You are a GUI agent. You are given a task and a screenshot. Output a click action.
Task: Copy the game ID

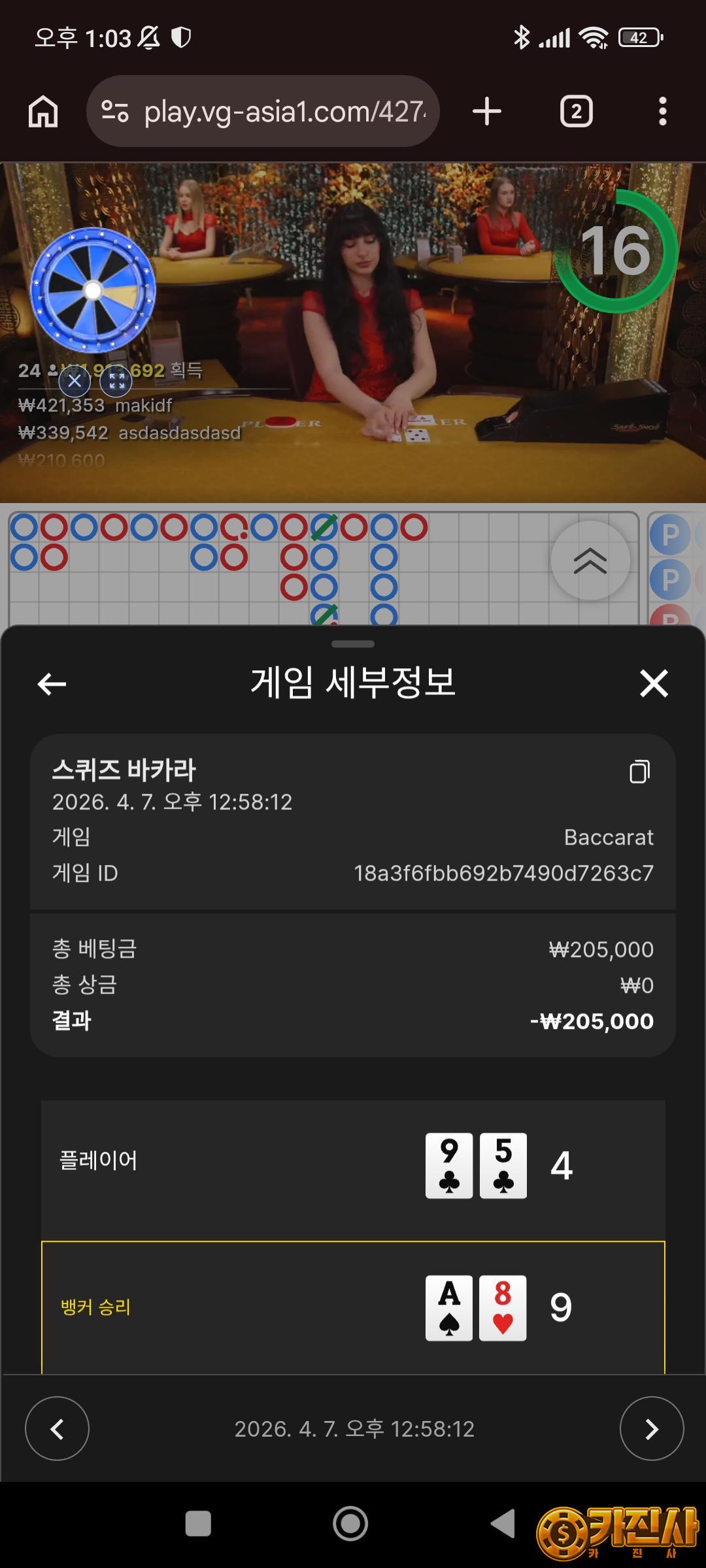[639, 772]
